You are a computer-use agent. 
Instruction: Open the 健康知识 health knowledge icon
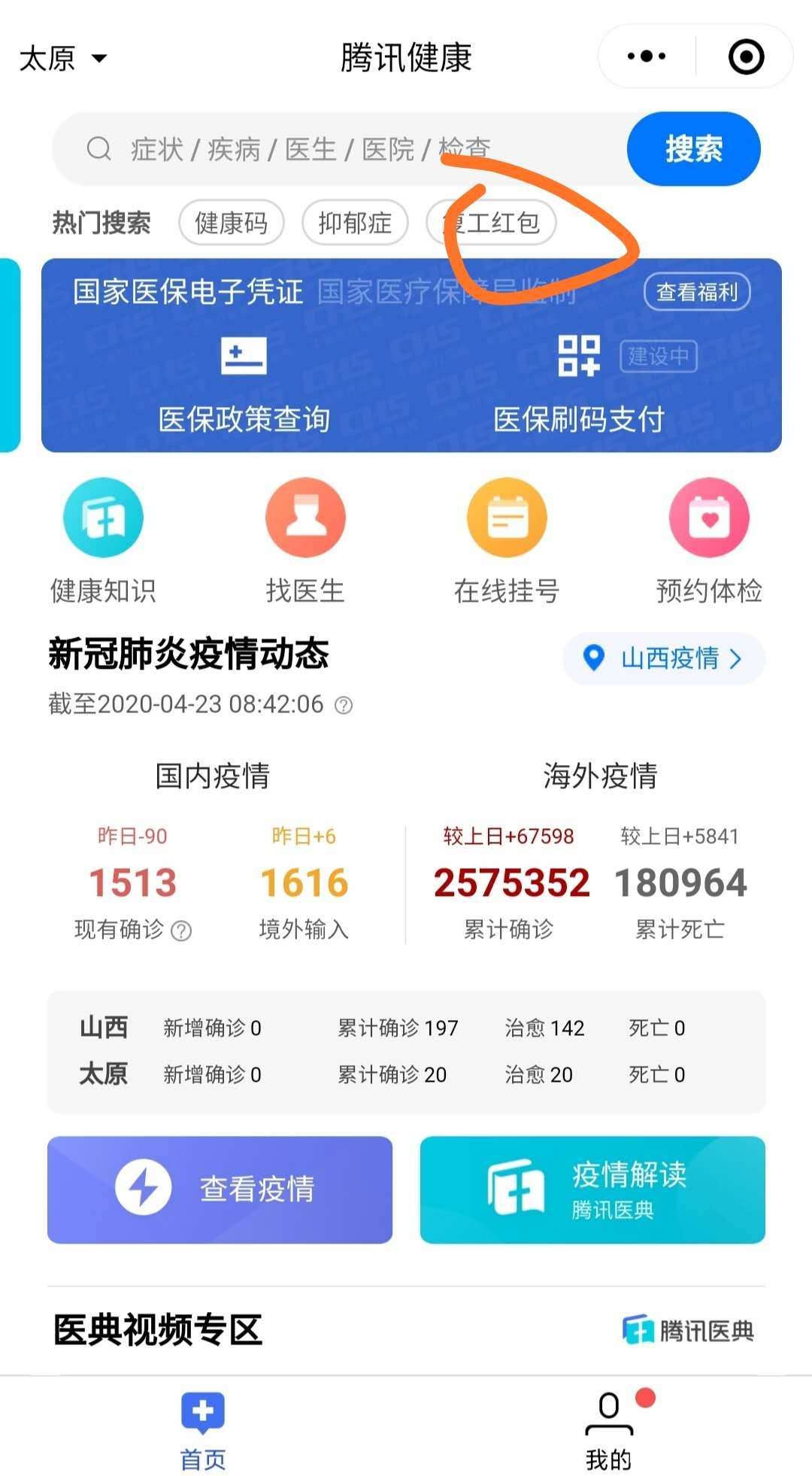tap(103, 518)
